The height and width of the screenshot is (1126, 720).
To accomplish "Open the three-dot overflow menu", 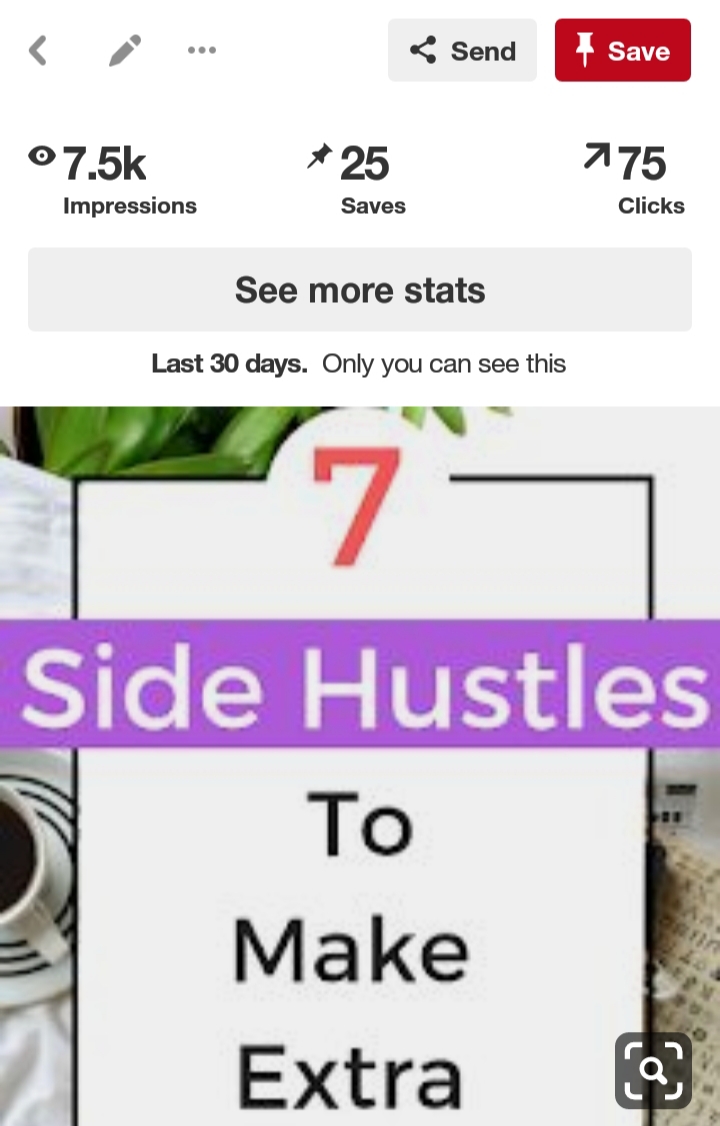I will [x=201, y=50].
